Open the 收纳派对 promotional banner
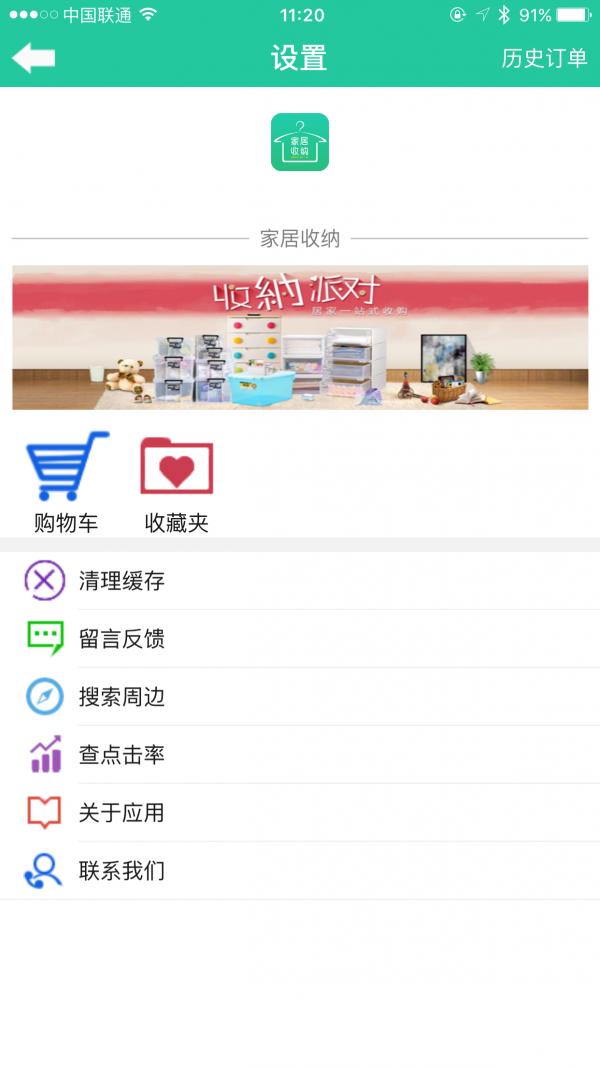This screenshot has height=1067, width=600. (300, 337)
